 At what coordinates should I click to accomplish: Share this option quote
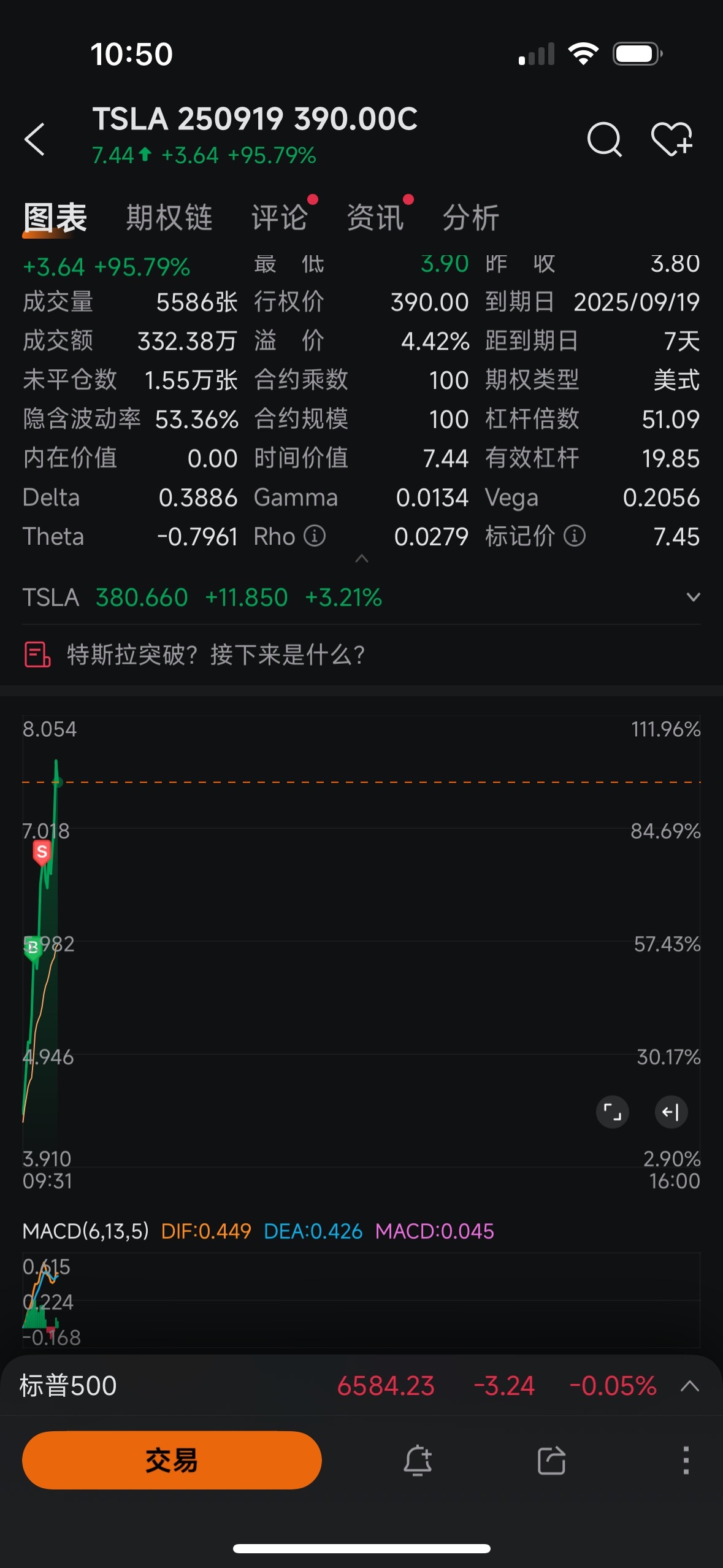coord(551,1460)
